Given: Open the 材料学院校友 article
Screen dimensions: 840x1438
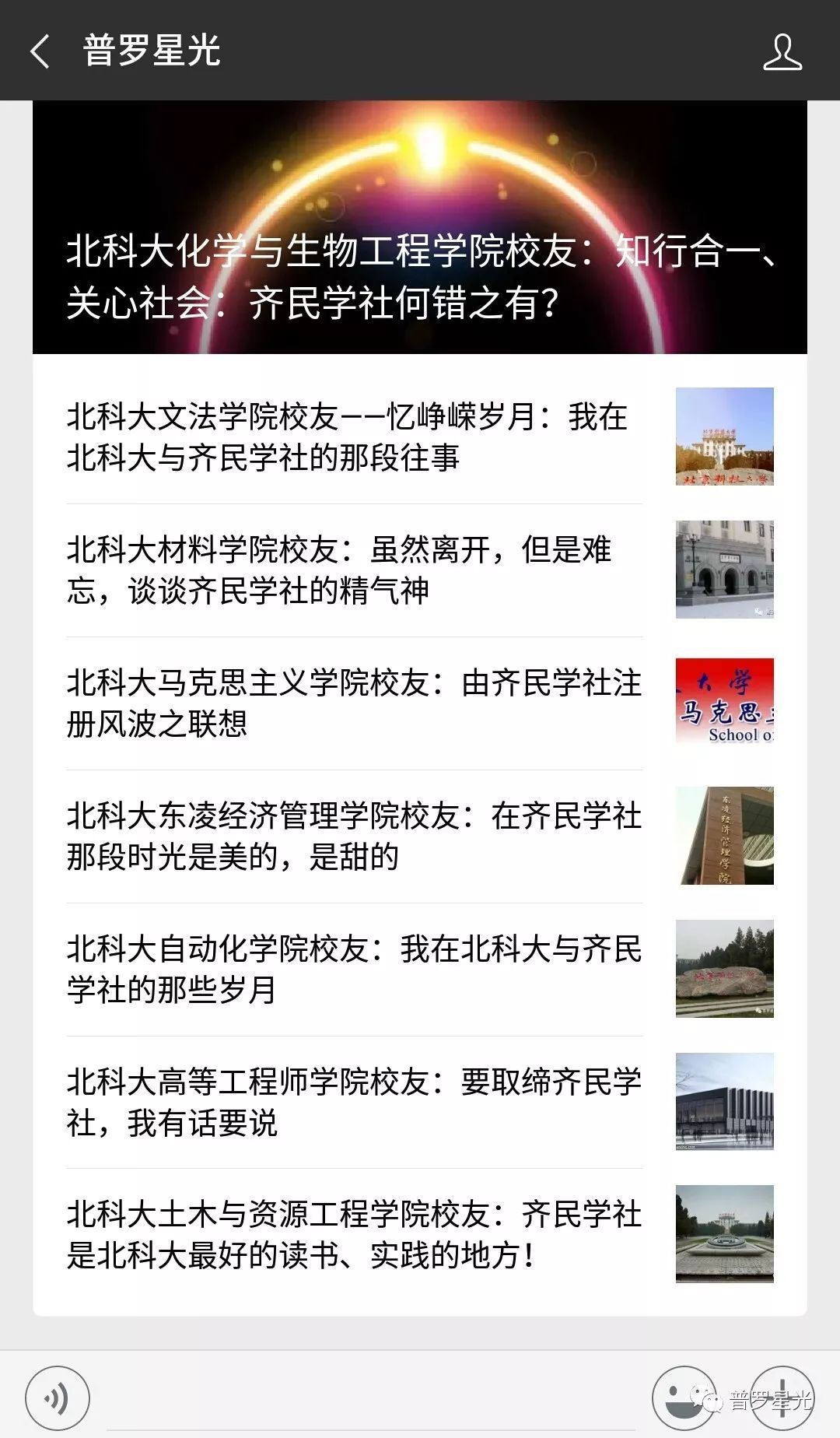Looking at the screenshot, I should click(x=420, y=570).
